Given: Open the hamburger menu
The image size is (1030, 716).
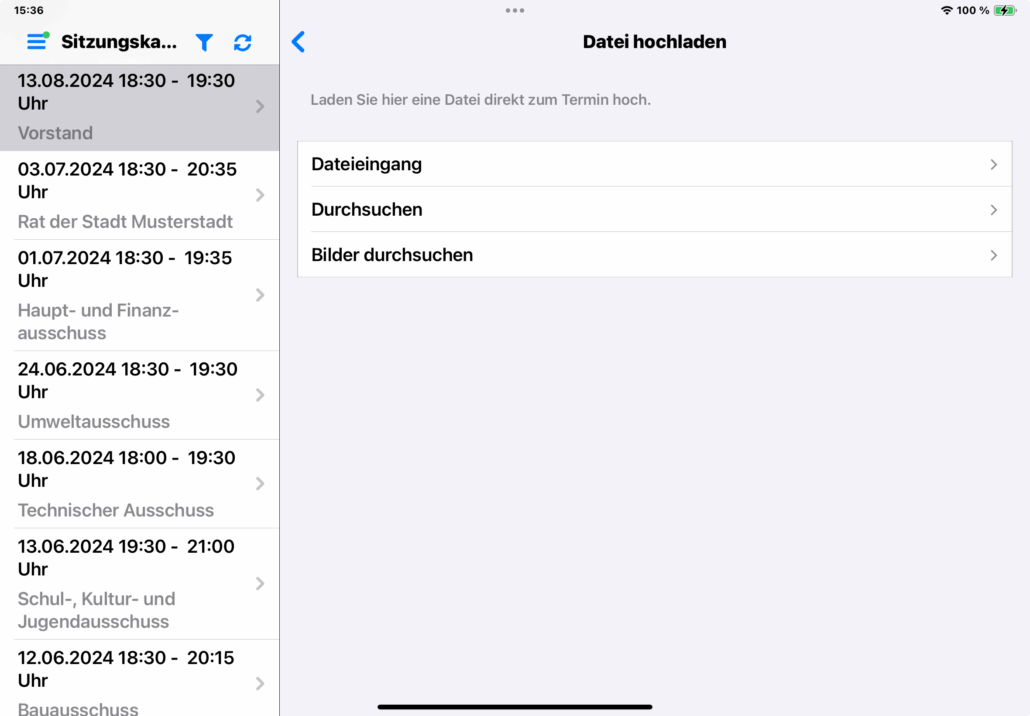Looking at the screenshot, I should click(x=37, y=42).
